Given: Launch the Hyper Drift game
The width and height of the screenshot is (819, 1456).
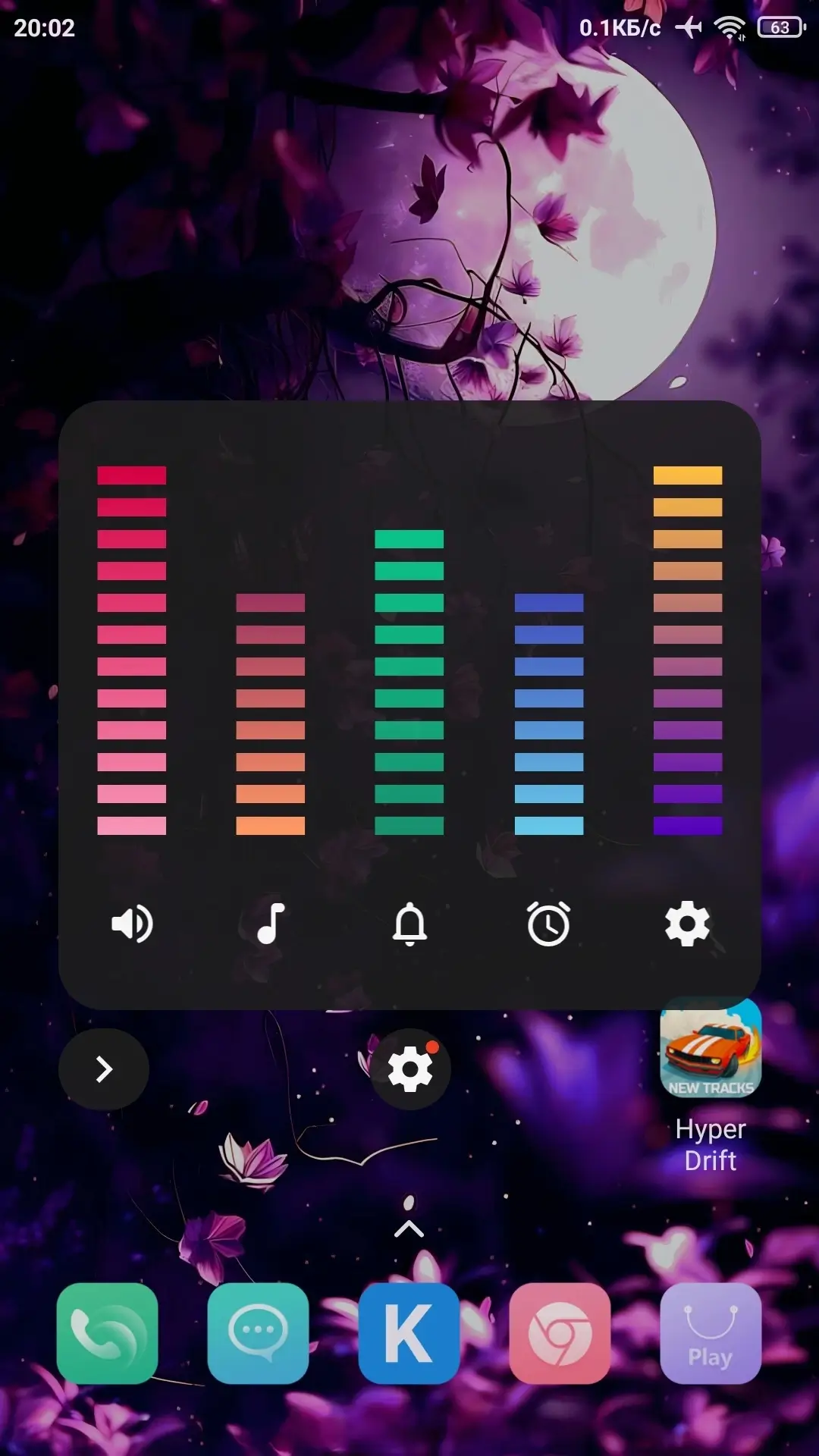Looking at the screenshot, I should click(x=711, y=1084).
